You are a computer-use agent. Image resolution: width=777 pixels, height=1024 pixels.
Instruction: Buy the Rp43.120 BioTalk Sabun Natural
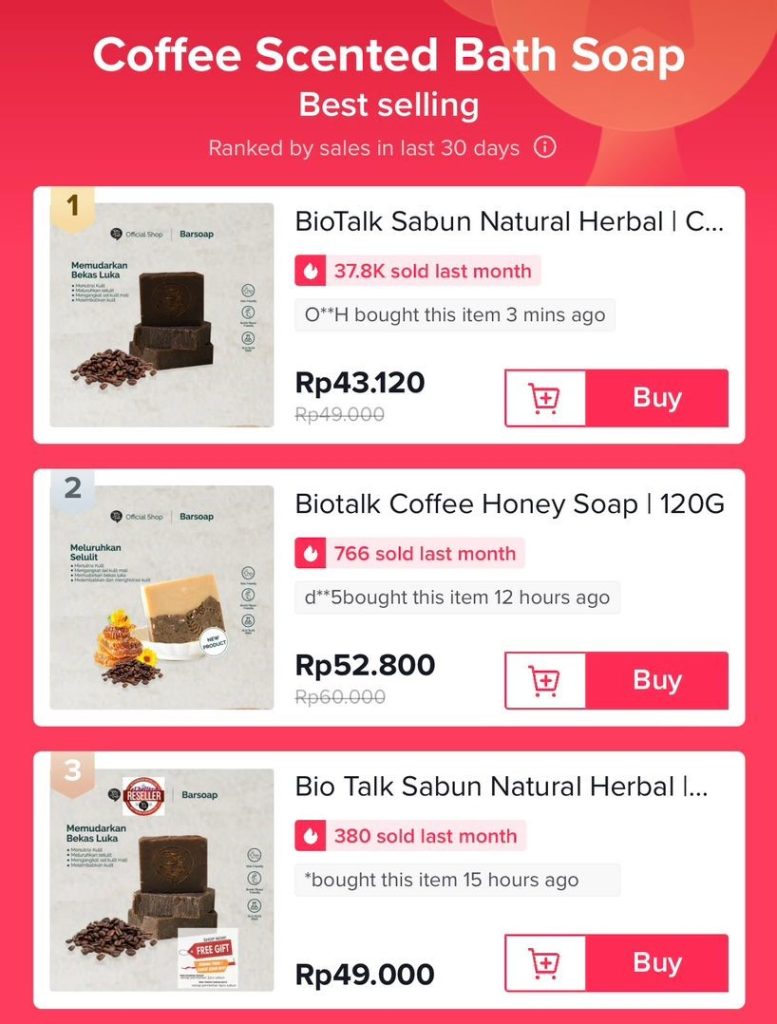click(x=656, y=398)
